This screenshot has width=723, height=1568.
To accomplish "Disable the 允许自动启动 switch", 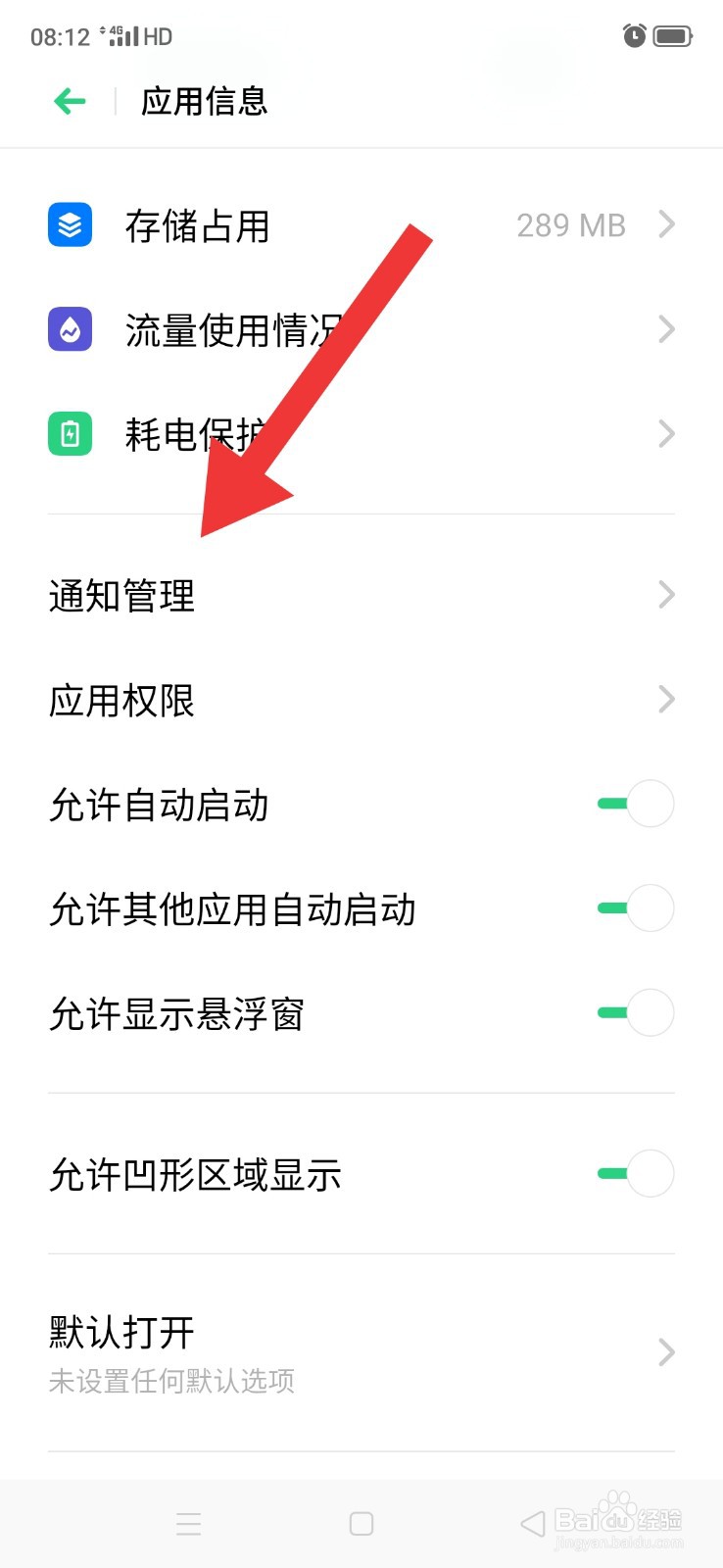I will point(633,803).
